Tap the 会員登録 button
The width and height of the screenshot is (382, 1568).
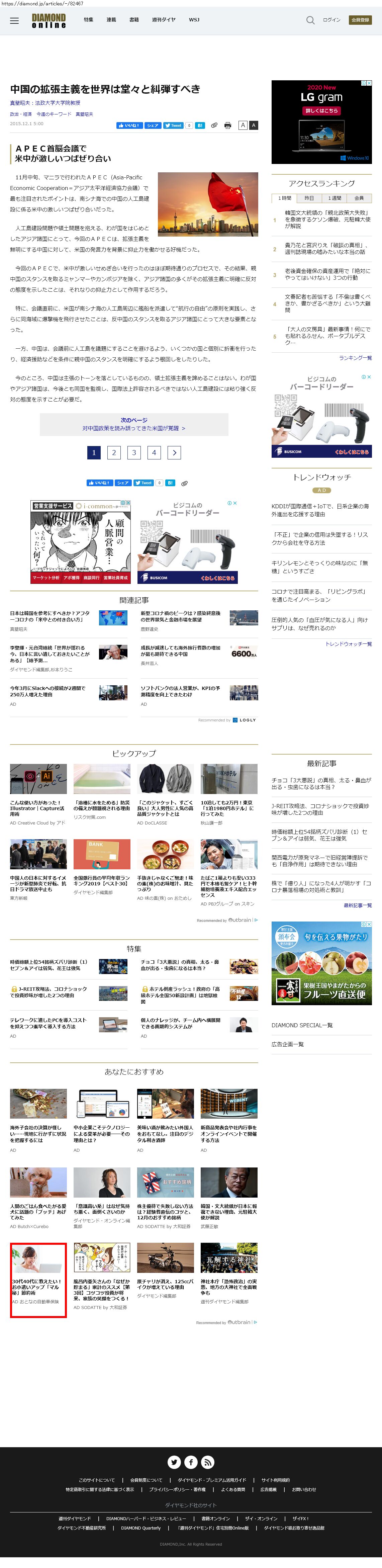pos(360,20)
